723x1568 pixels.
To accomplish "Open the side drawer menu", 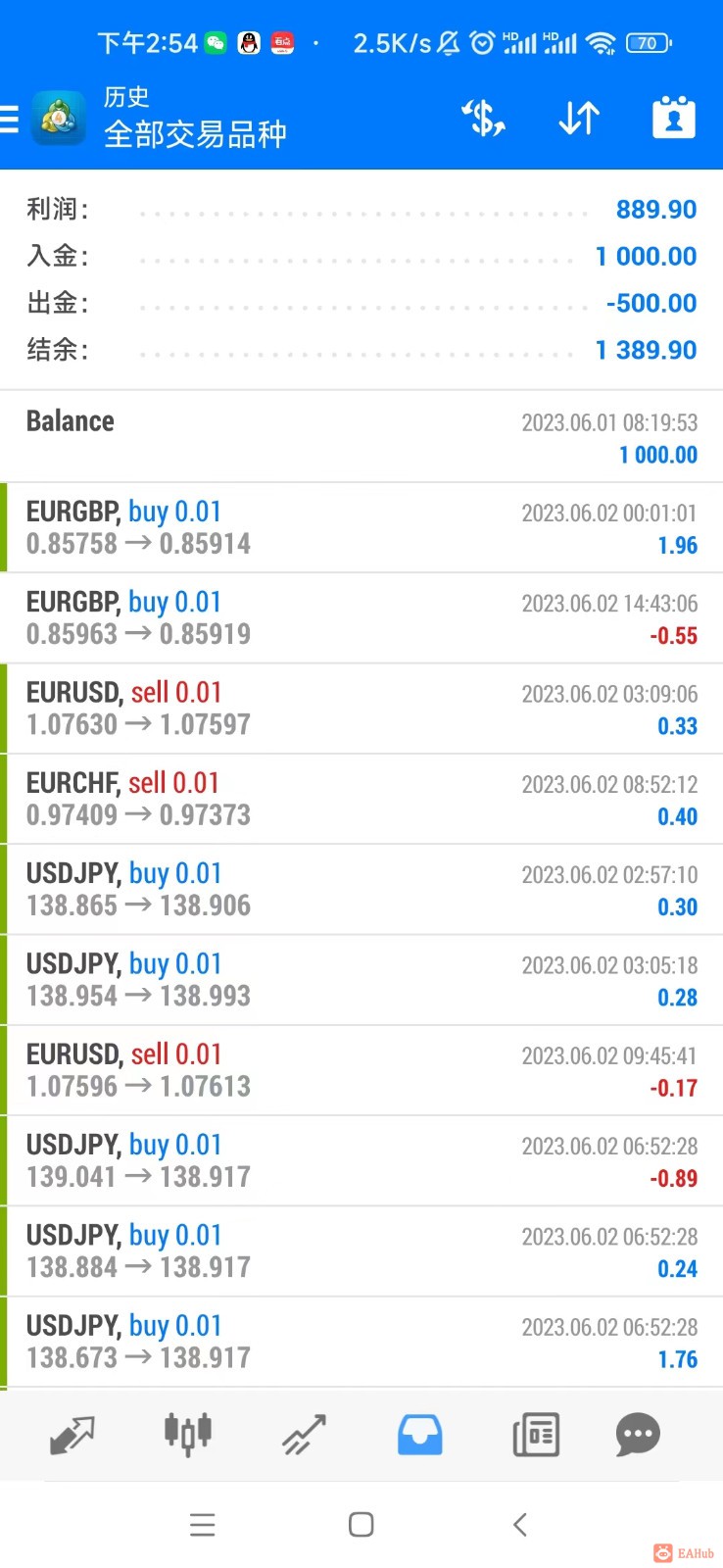I will tap(10, 120).
